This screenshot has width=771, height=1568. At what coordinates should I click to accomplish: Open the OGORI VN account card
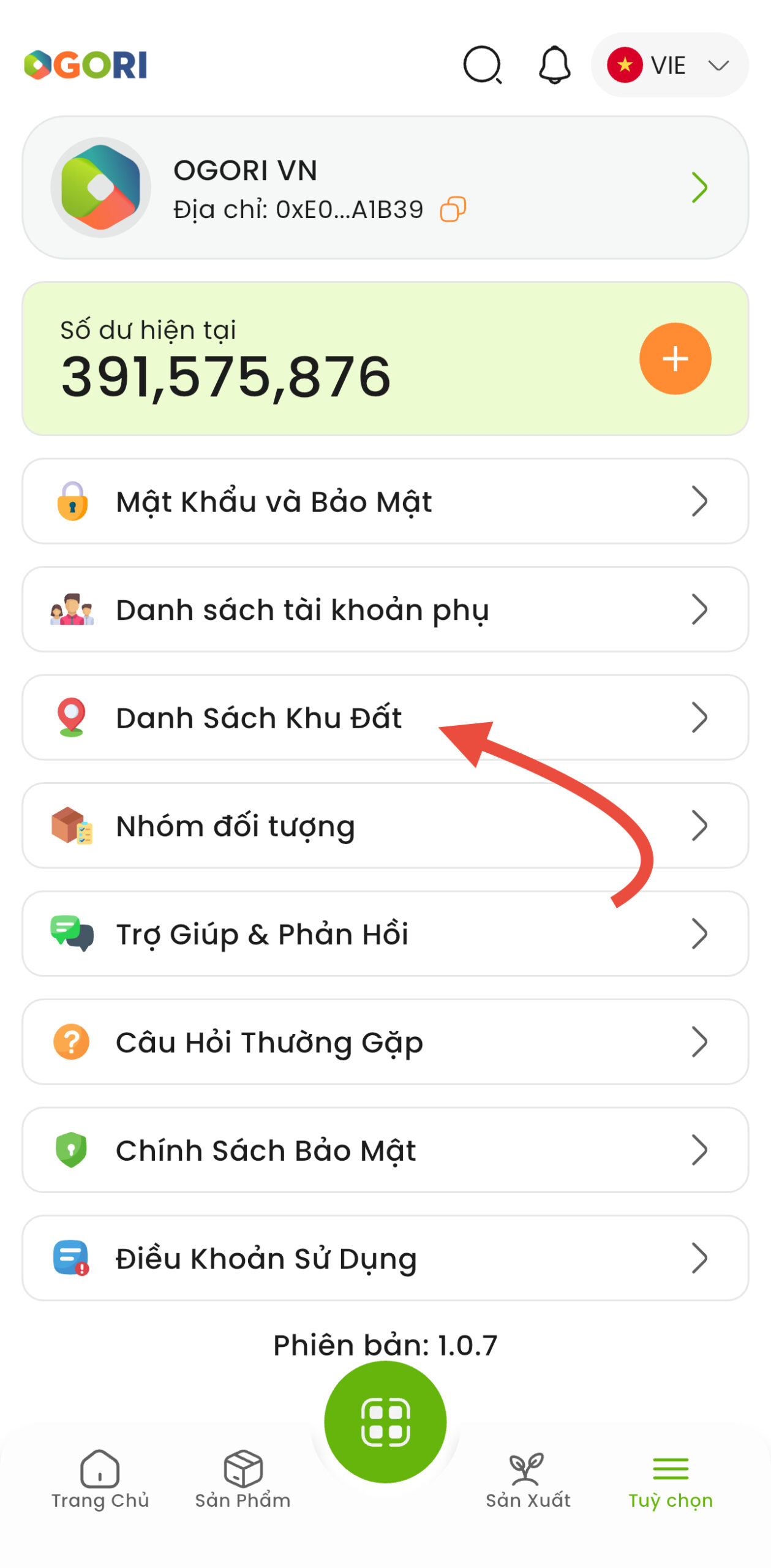coord(385,187)
